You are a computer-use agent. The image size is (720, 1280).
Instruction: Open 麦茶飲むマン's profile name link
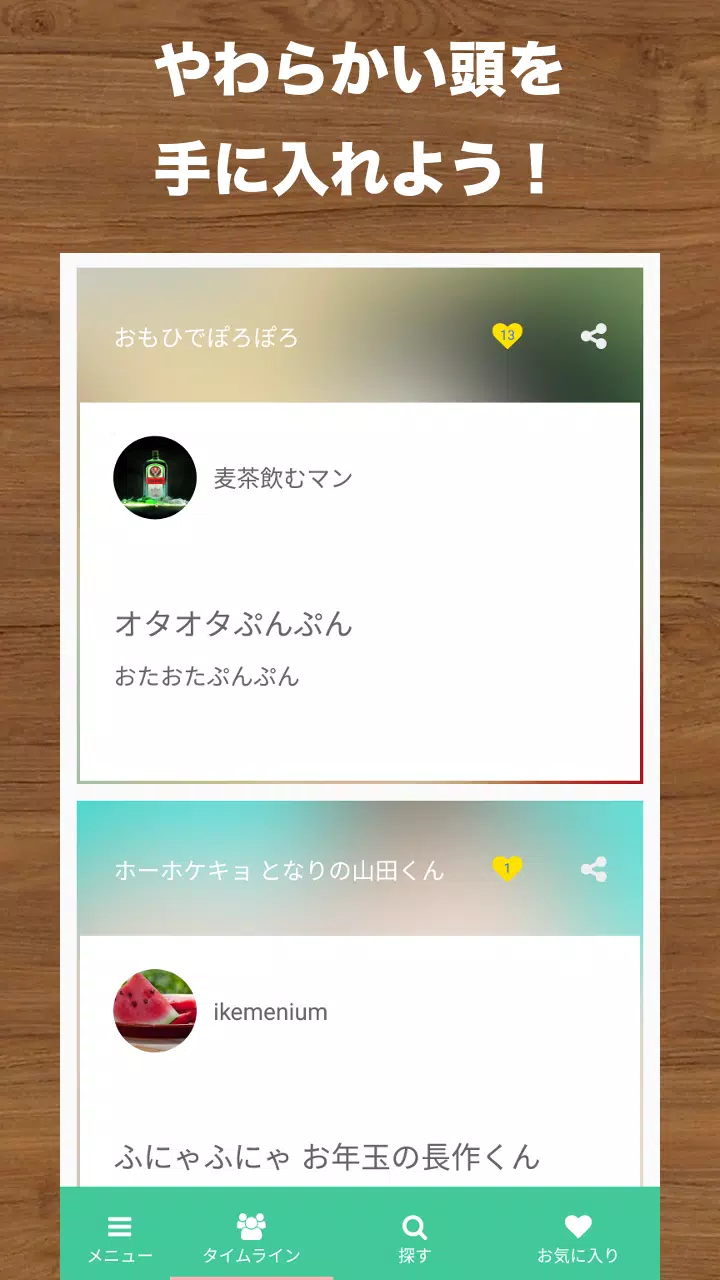[285, 478]
